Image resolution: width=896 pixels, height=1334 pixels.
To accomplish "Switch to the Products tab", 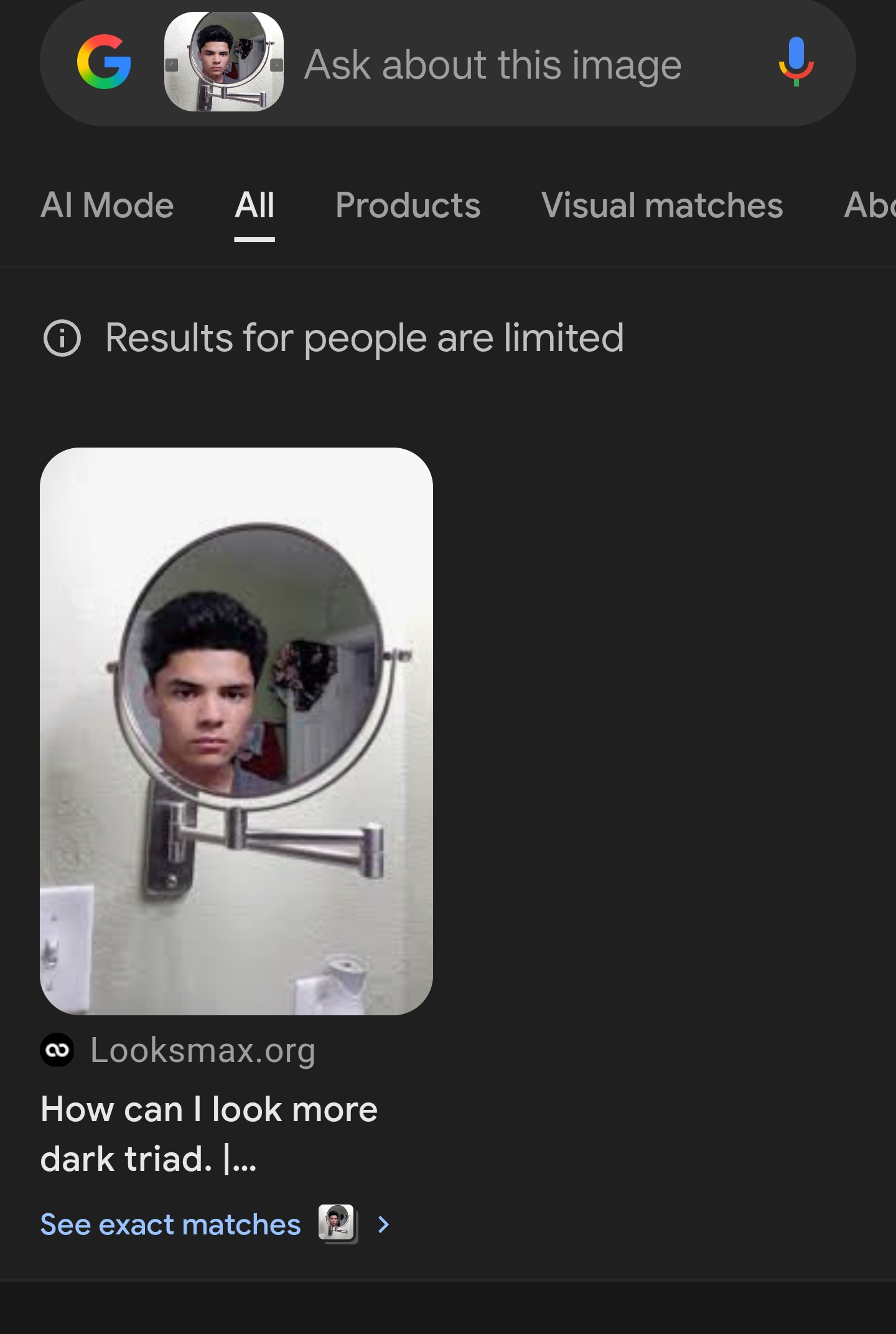I will pos(408,205).
